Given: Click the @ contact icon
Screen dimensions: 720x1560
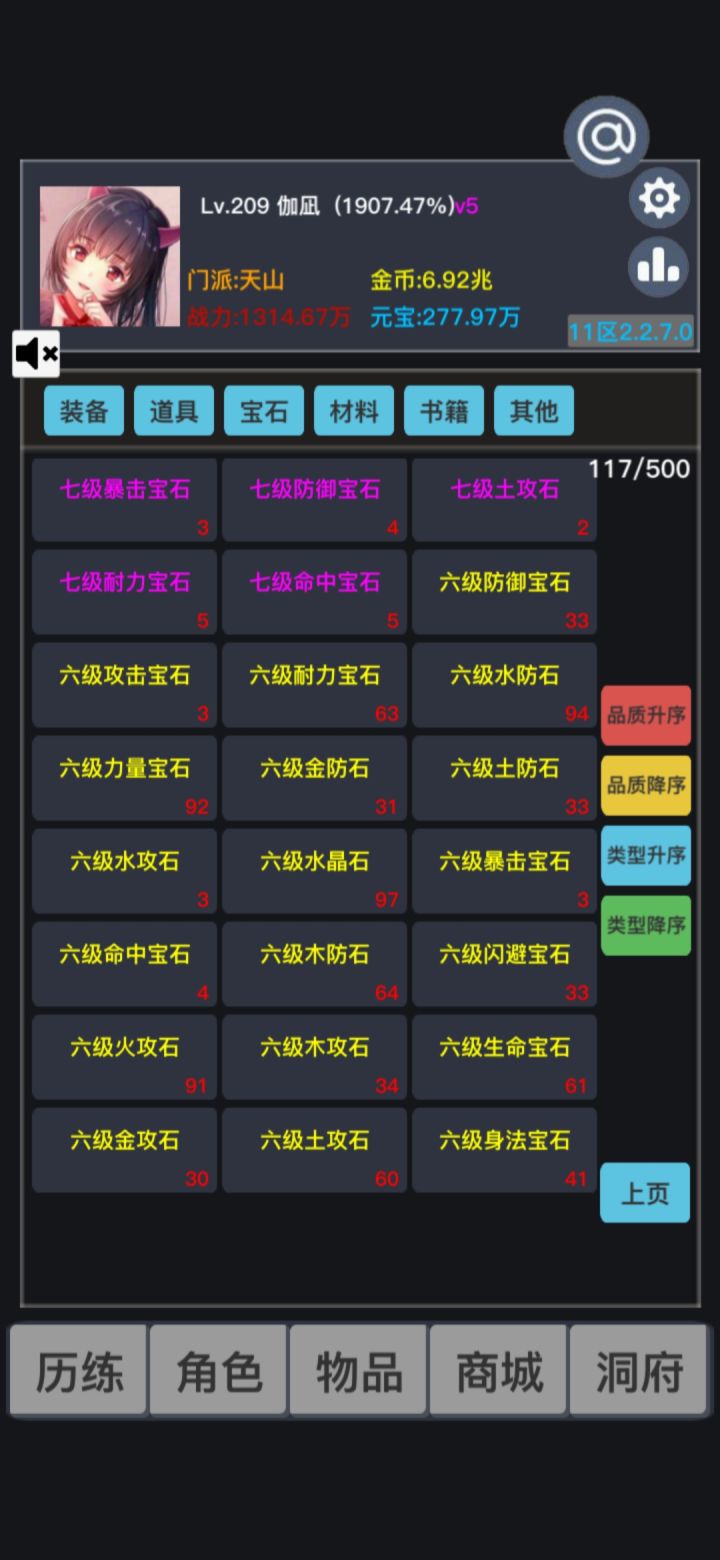Looking at the screenshot, I should (604, 135).
